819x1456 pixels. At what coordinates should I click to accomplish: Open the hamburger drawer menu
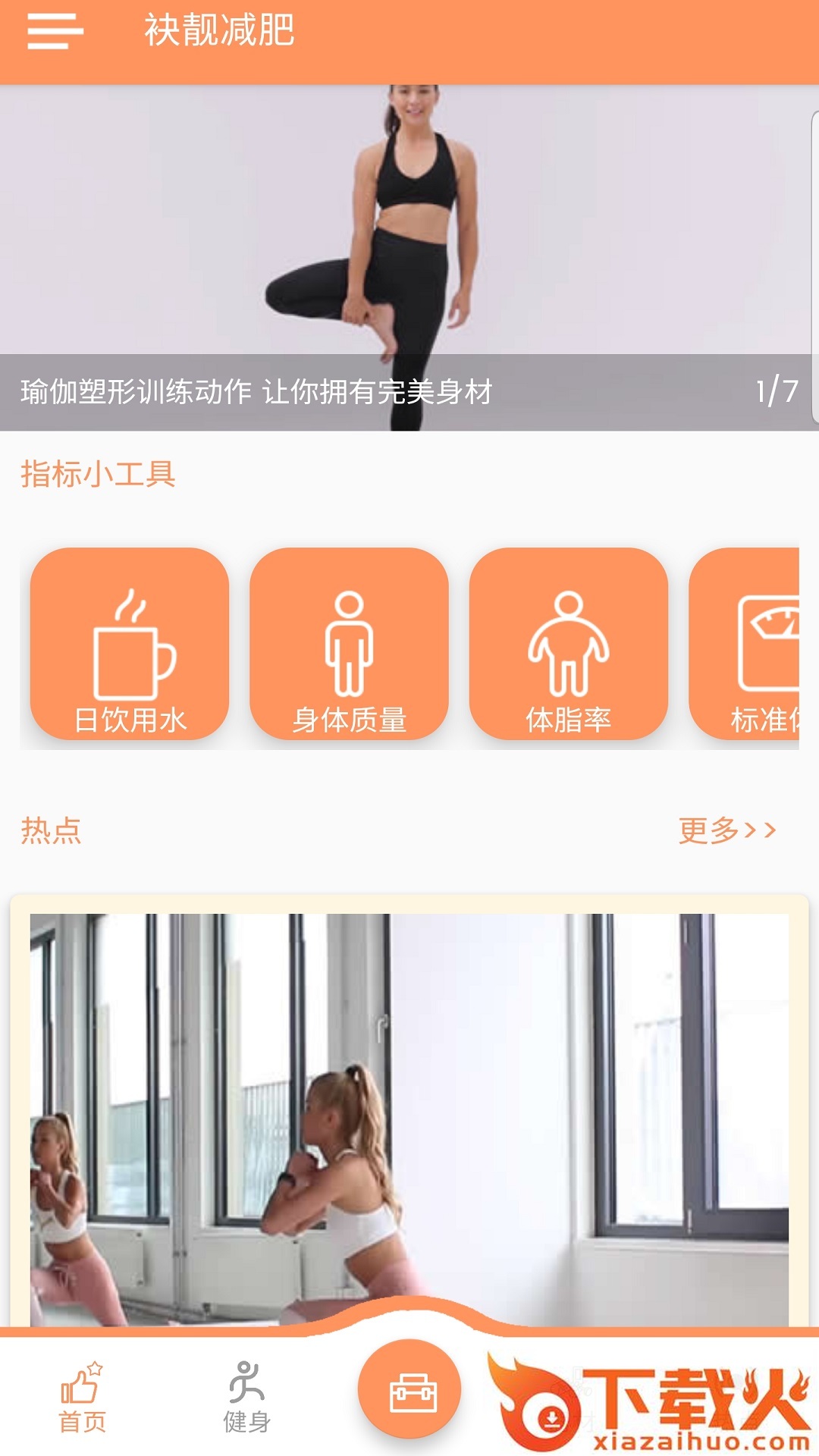[x=55, y=32]
